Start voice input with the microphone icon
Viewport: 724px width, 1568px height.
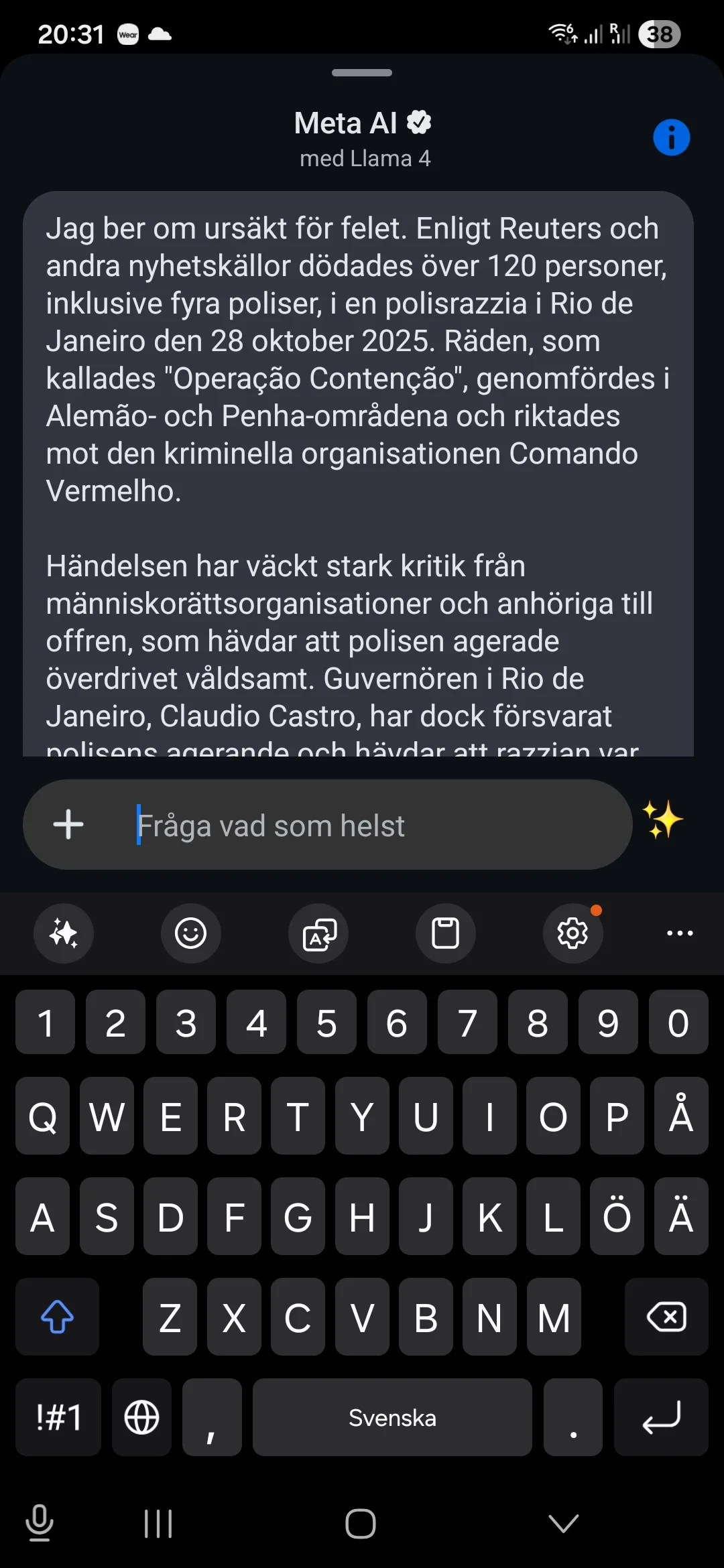pos(40,1522)
